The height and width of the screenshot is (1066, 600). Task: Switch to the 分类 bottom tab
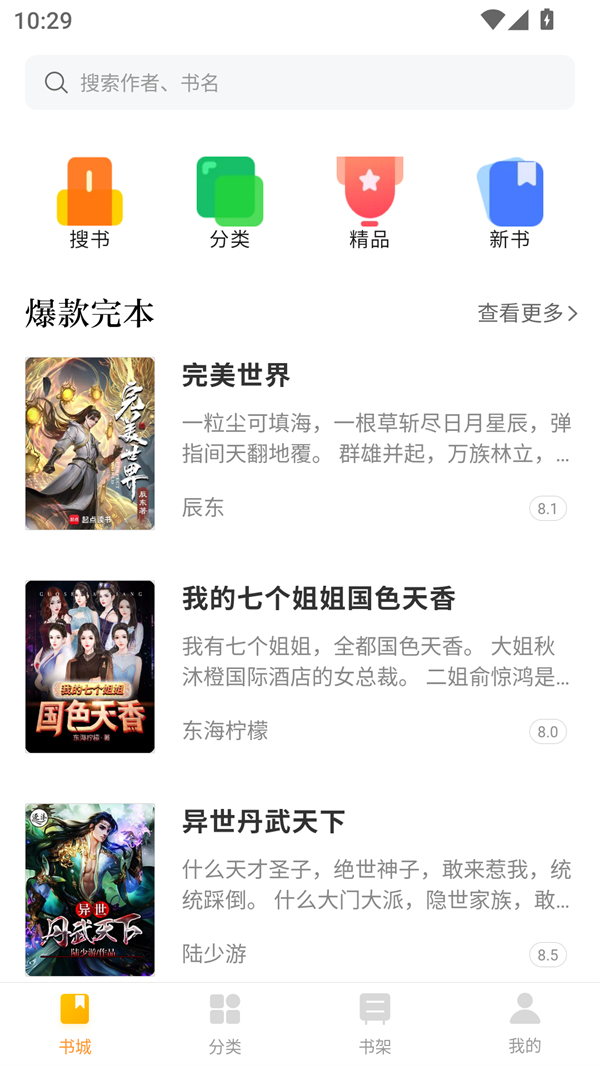[225, 1024]
